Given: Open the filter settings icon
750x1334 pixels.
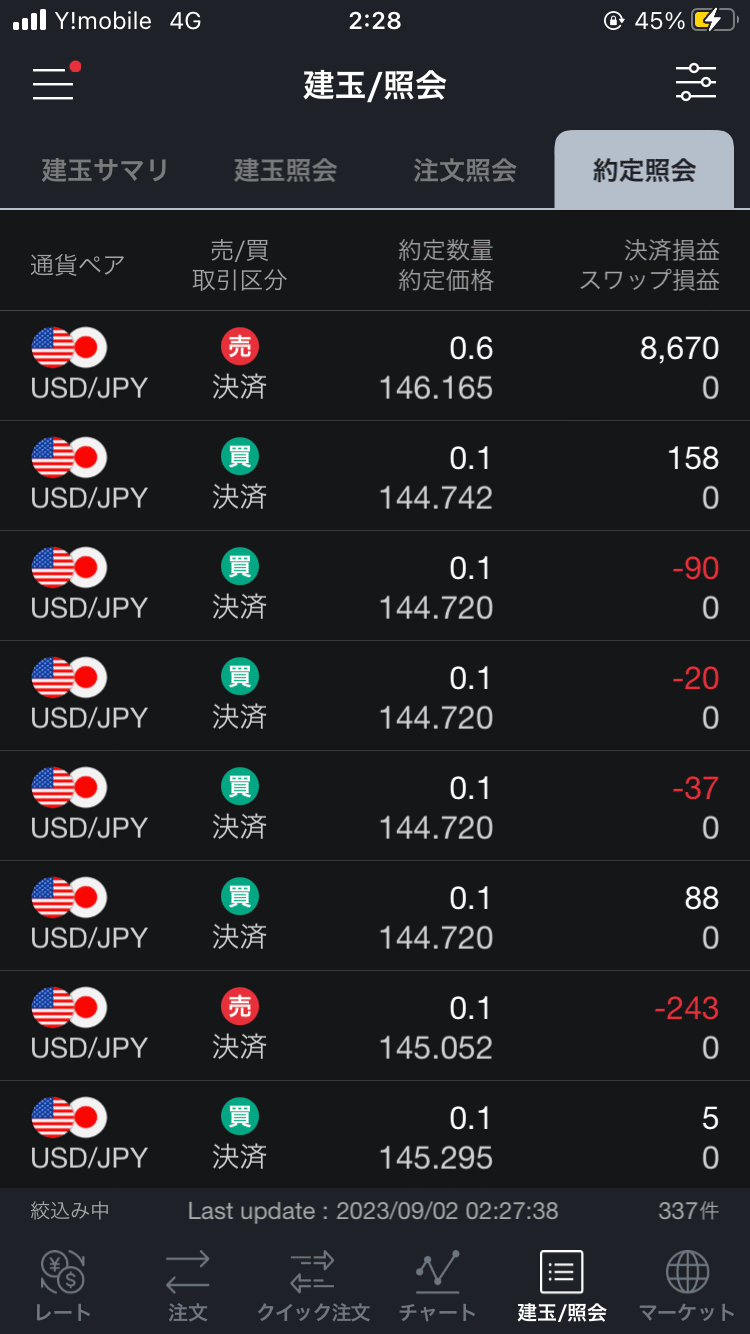Looking at the screenshot, I should pos(695,83).
